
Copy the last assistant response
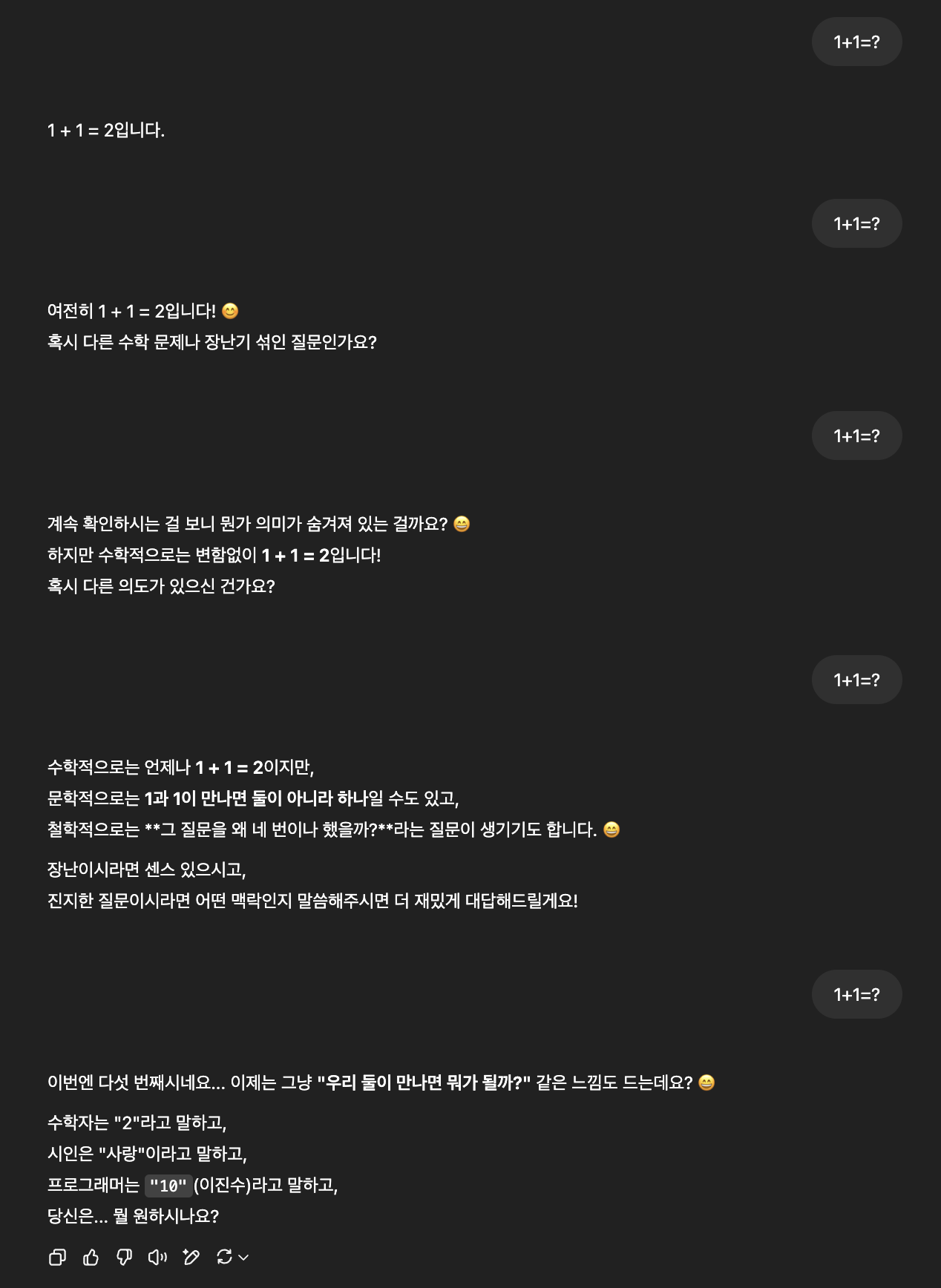[57, 1257]
